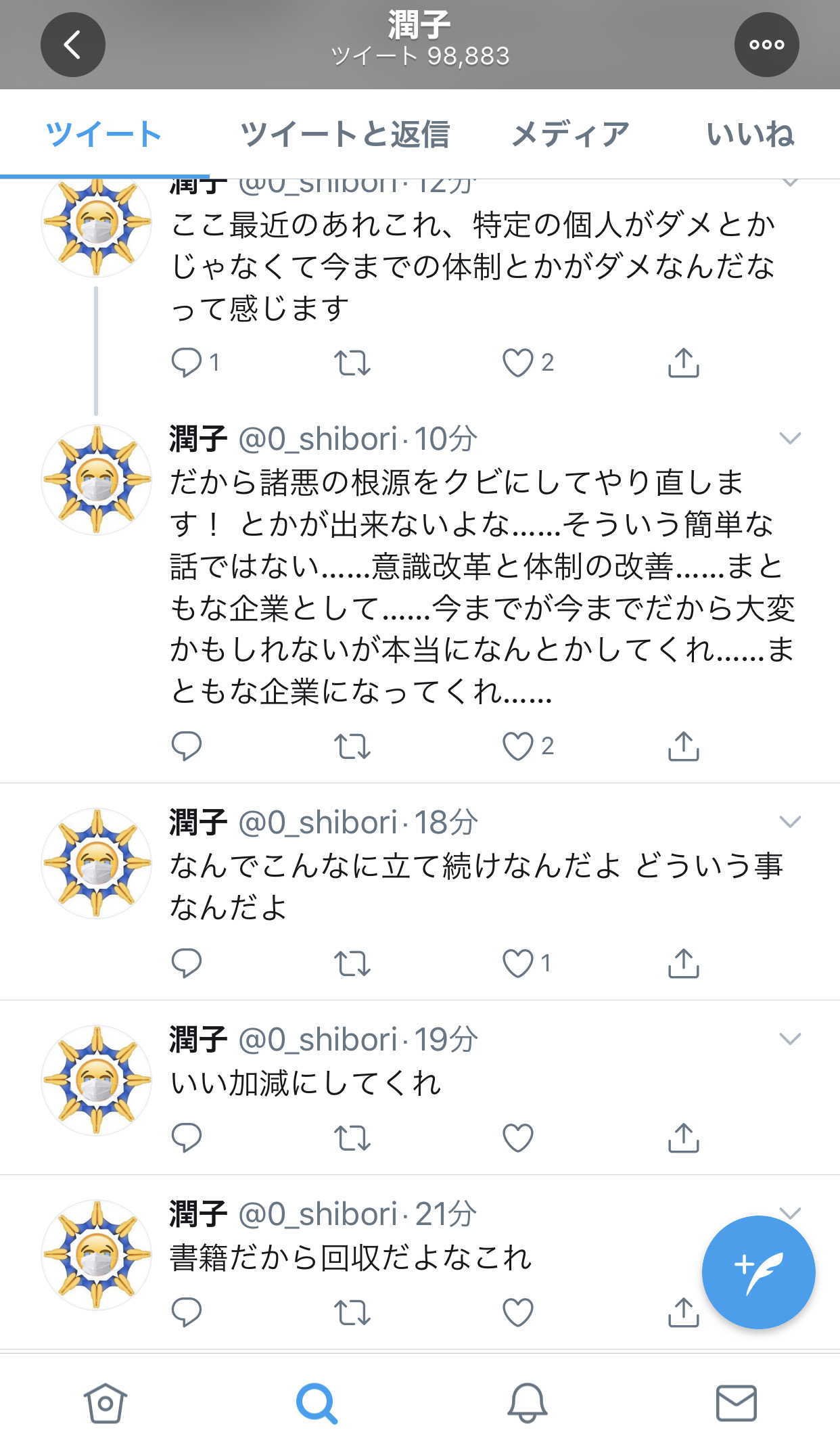Open the 潤子 avatar on the 18分 tweet
Image resolution: width=840 pixels, height=1453 pixels.
(x=97, y=863)
